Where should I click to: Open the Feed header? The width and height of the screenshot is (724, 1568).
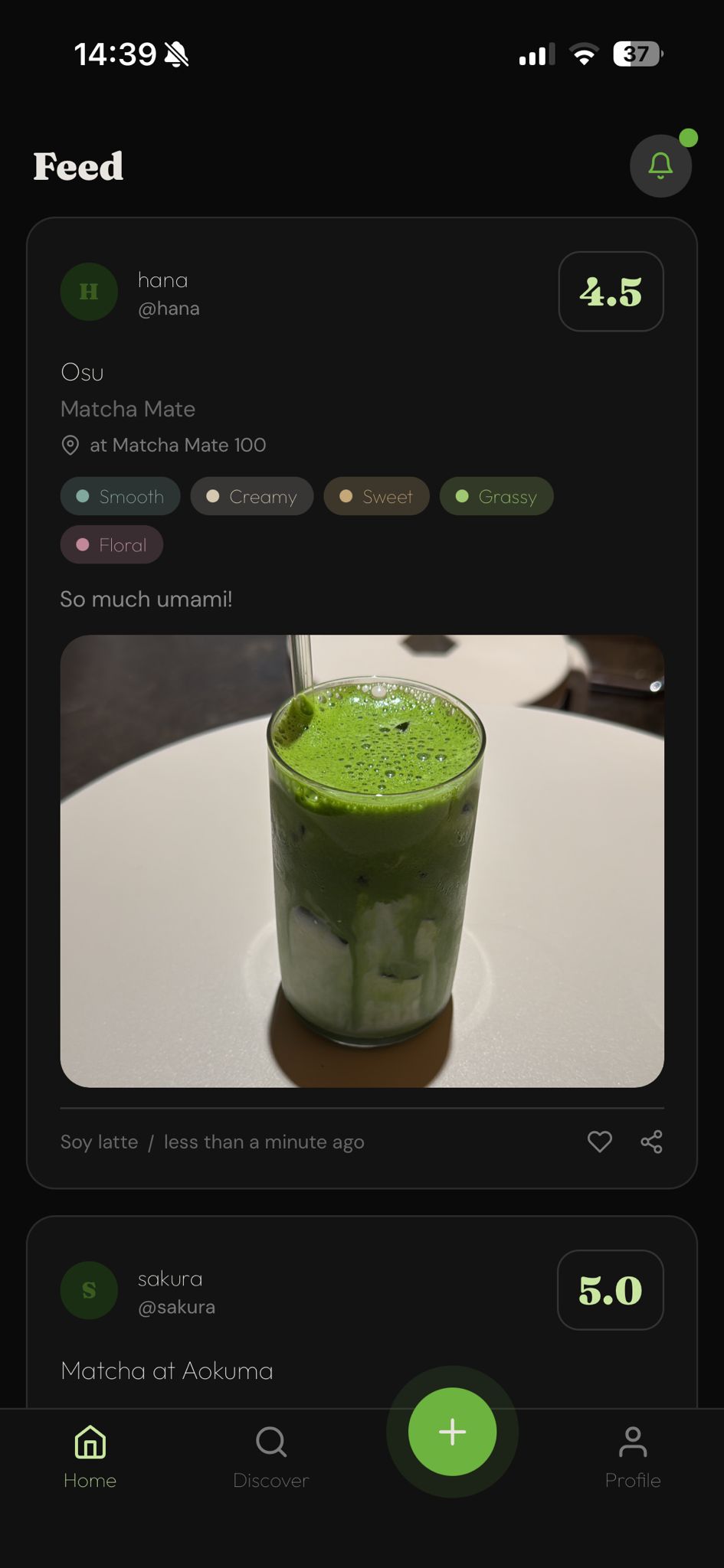tap(80, 166)
